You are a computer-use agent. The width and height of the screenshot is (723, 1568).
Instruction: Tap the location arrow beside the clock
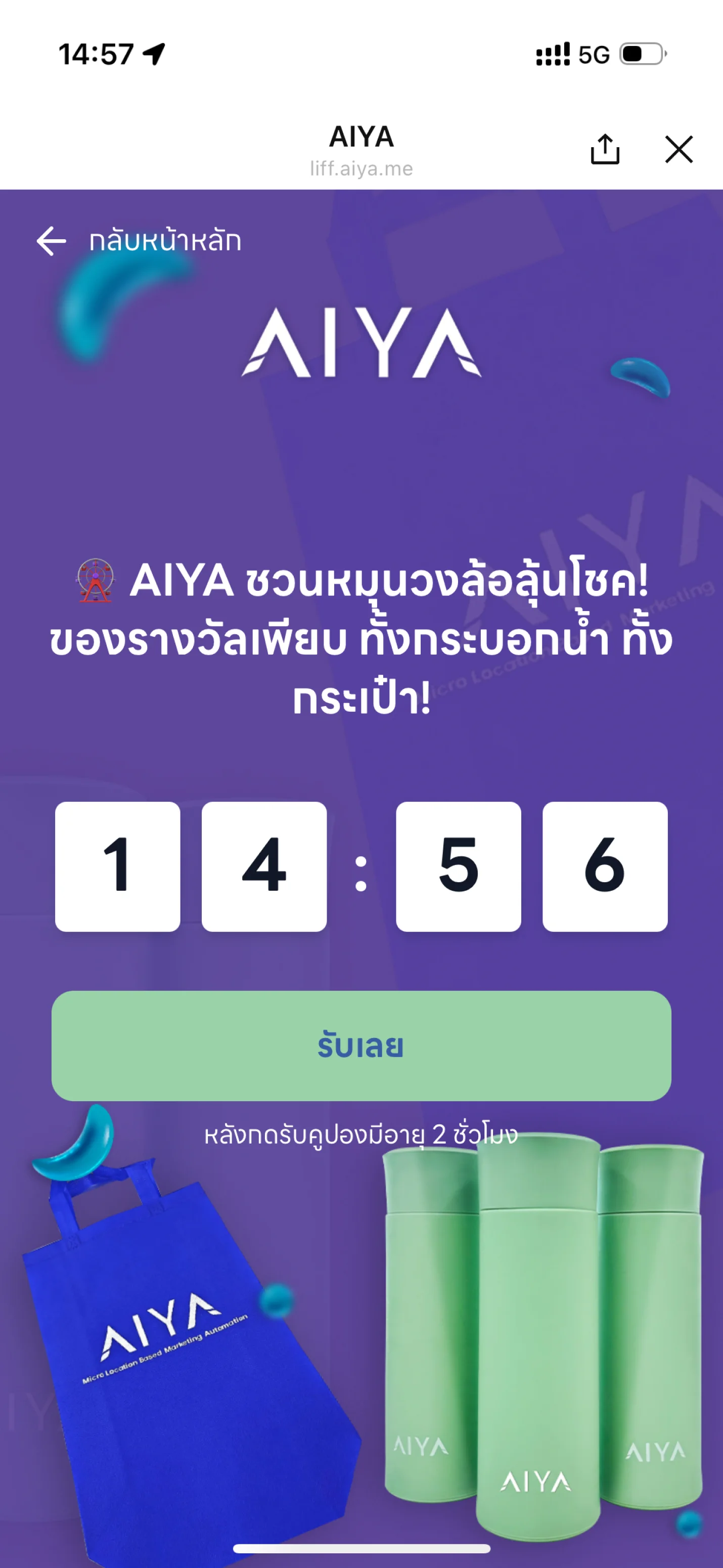tap(154, 54)
